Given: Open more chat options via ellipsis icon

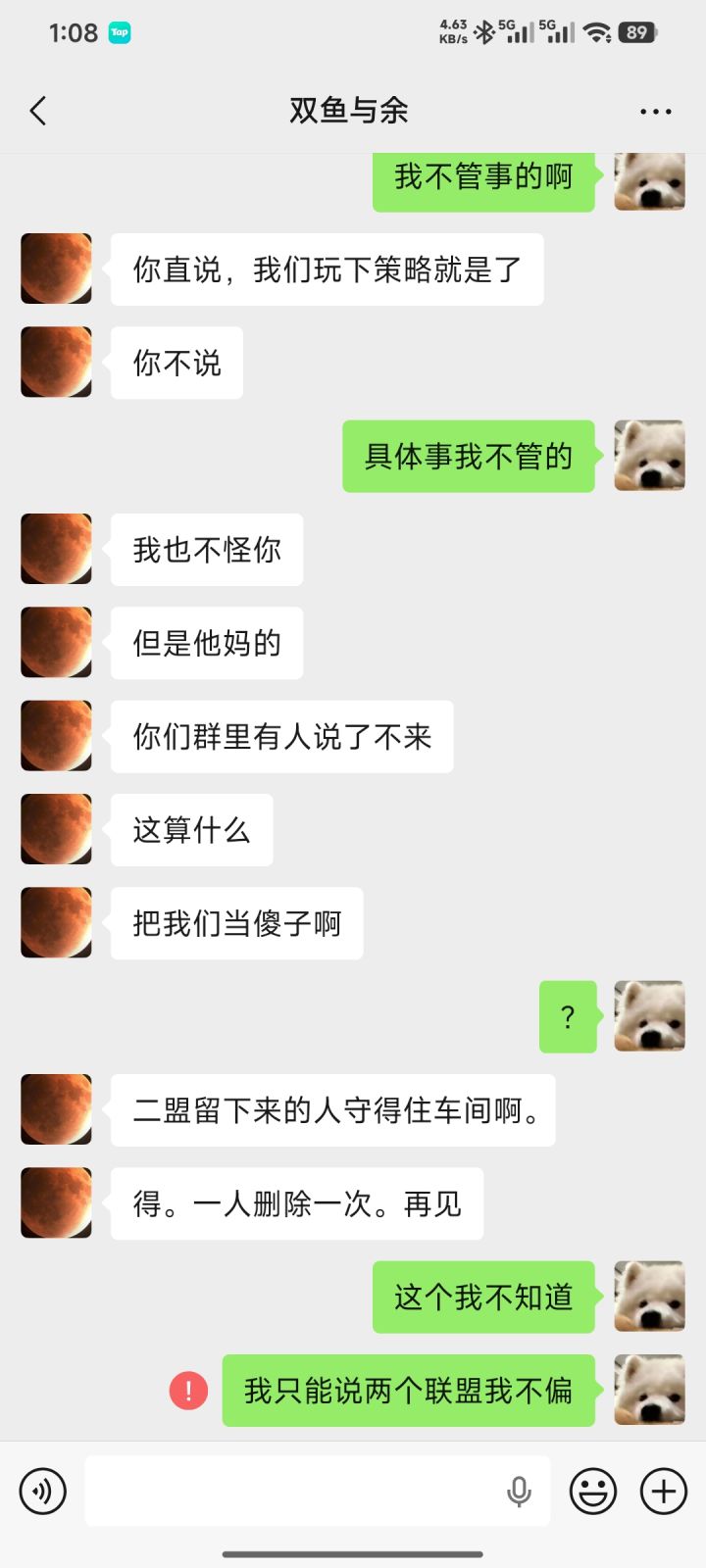Looking at the screenshot, I should tap(654, 111).
